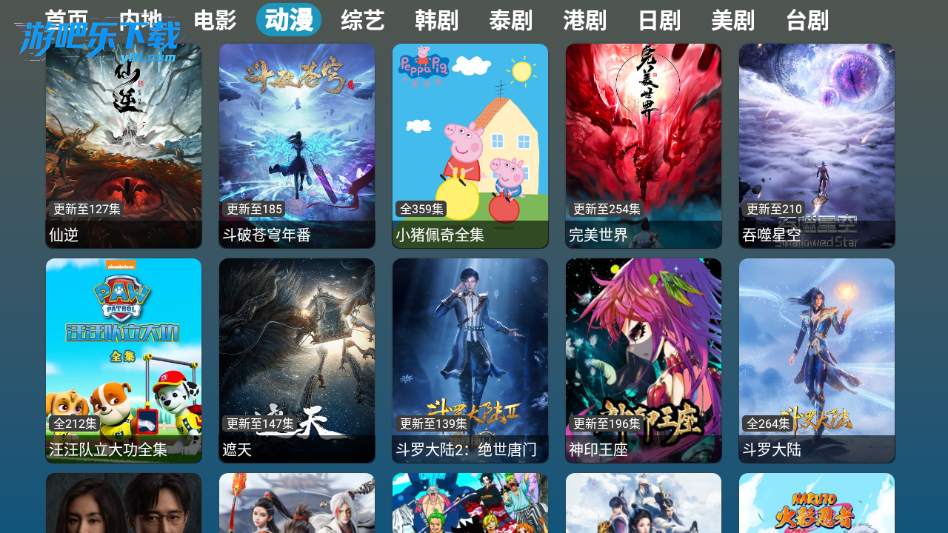Open the 仙逆 anime card

(123, 145)
